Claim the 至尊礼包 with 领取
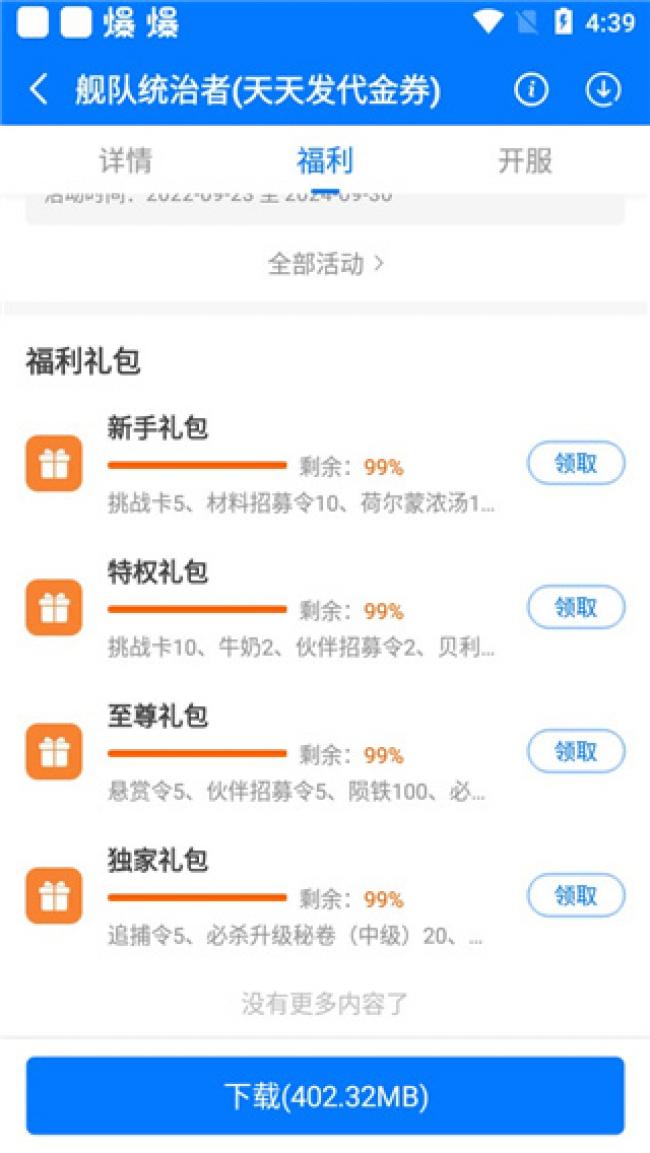 click(x=576, y=751)
